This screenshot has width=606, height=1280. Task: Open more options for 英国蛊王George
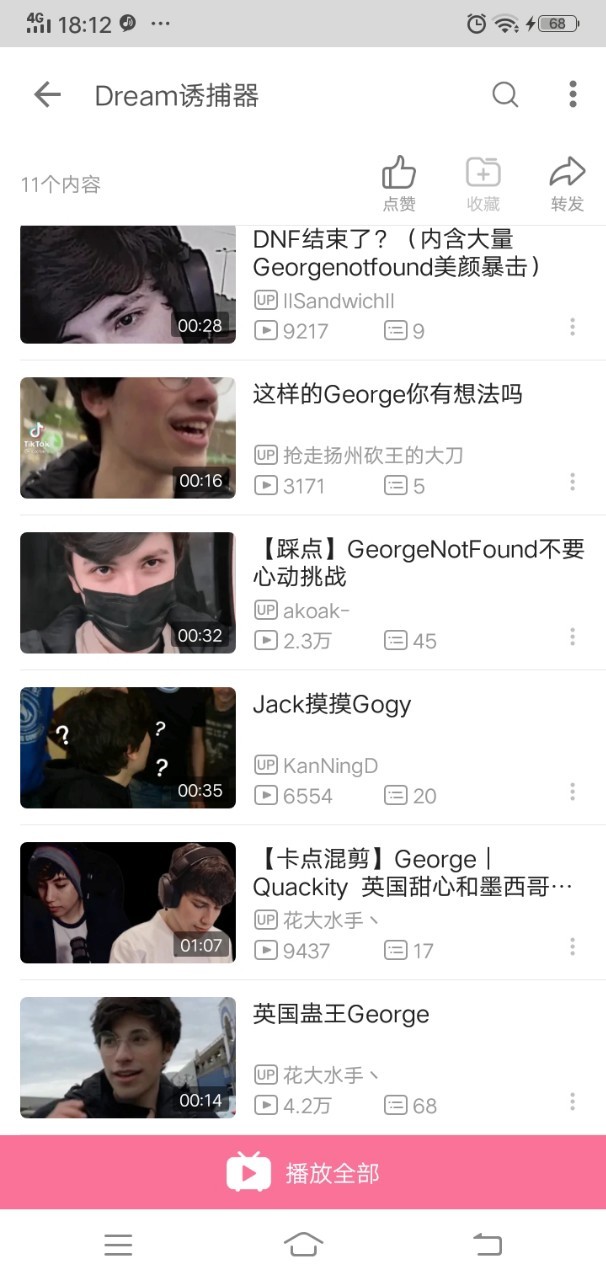click(x=572, y=1102)
